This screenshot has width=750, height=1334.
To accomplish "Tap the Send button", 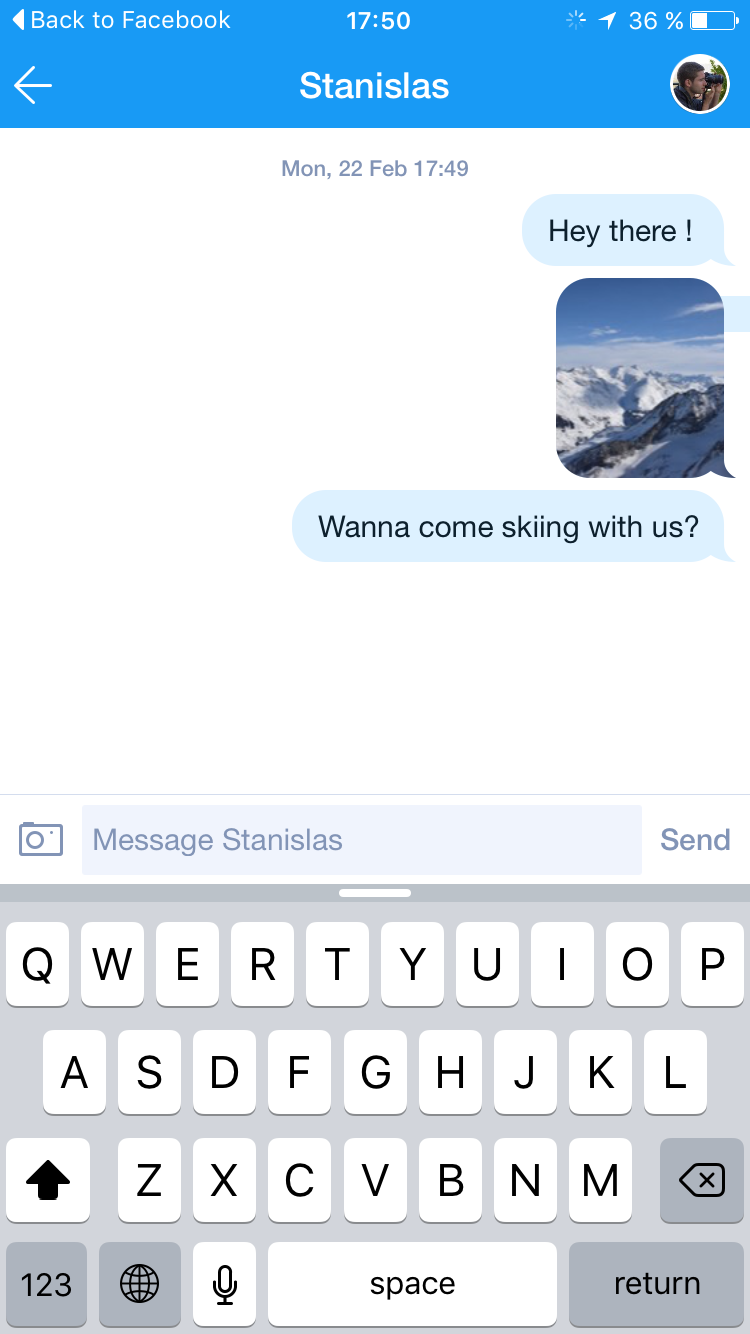I will [x=695, y=840].
